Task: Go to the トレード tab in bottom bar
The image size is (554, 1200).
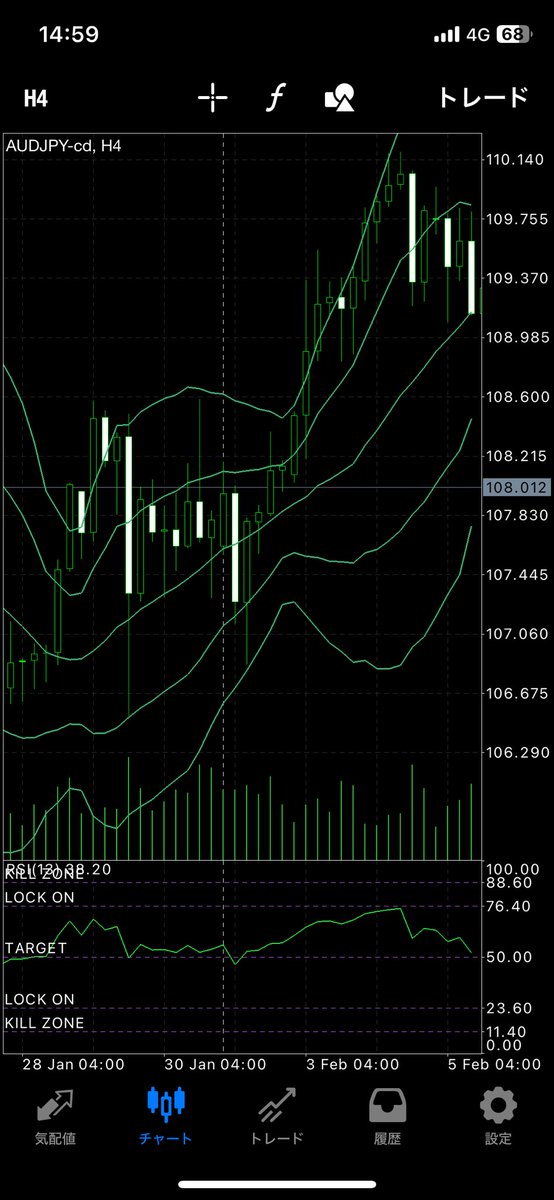Action: (x=277, y=1117)
